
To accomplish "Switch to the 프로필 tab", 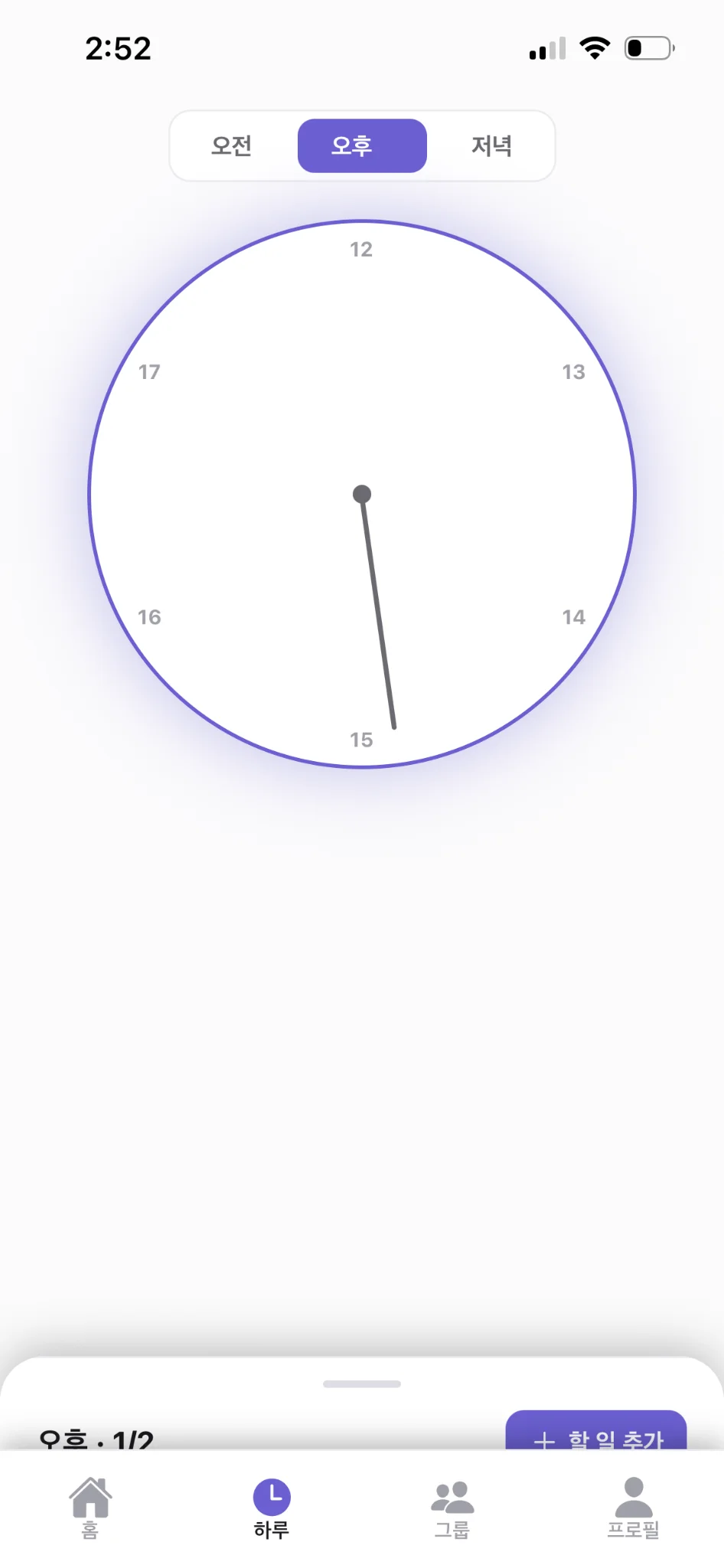I will click(634, 1507).
